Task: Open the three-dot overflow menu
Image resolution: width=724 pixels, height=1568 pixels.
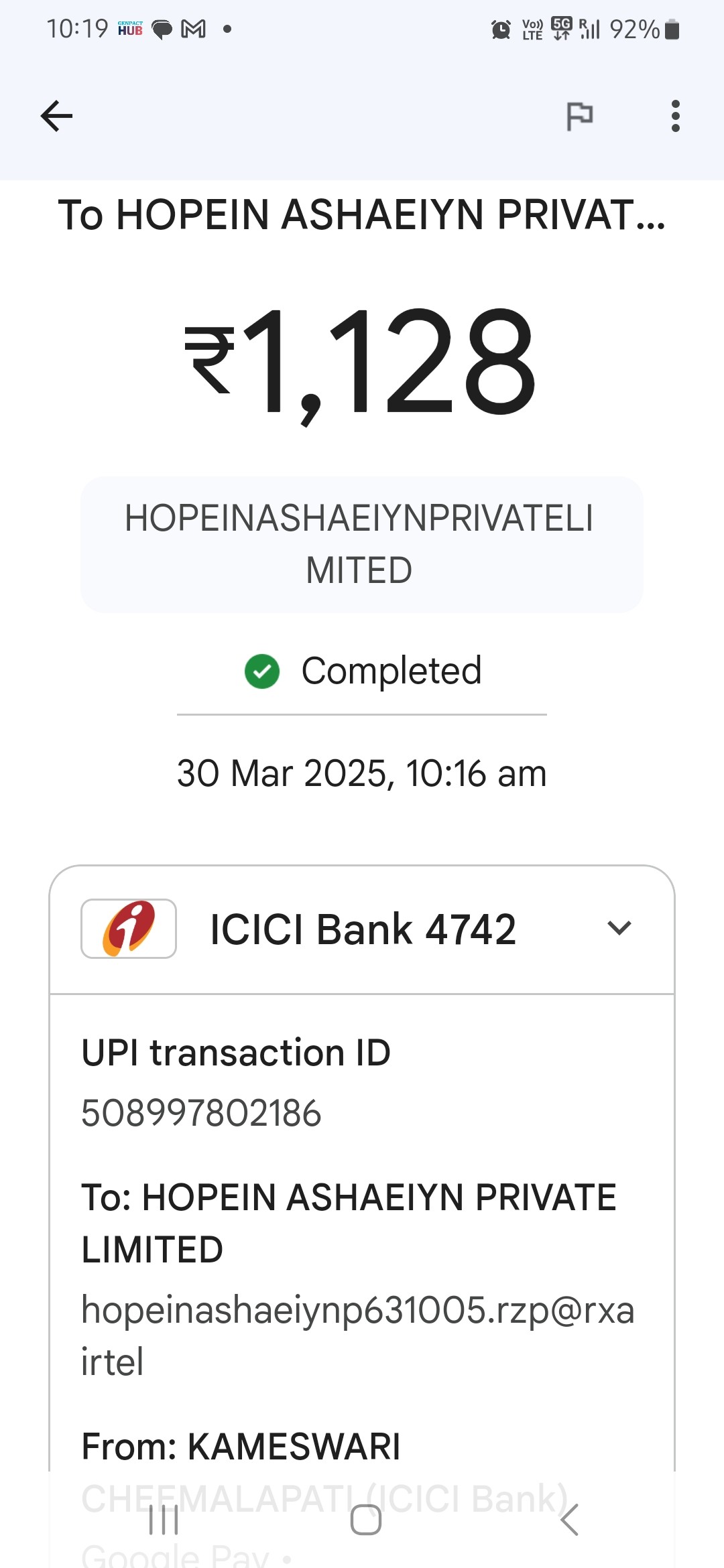Action: click(675, 116)
